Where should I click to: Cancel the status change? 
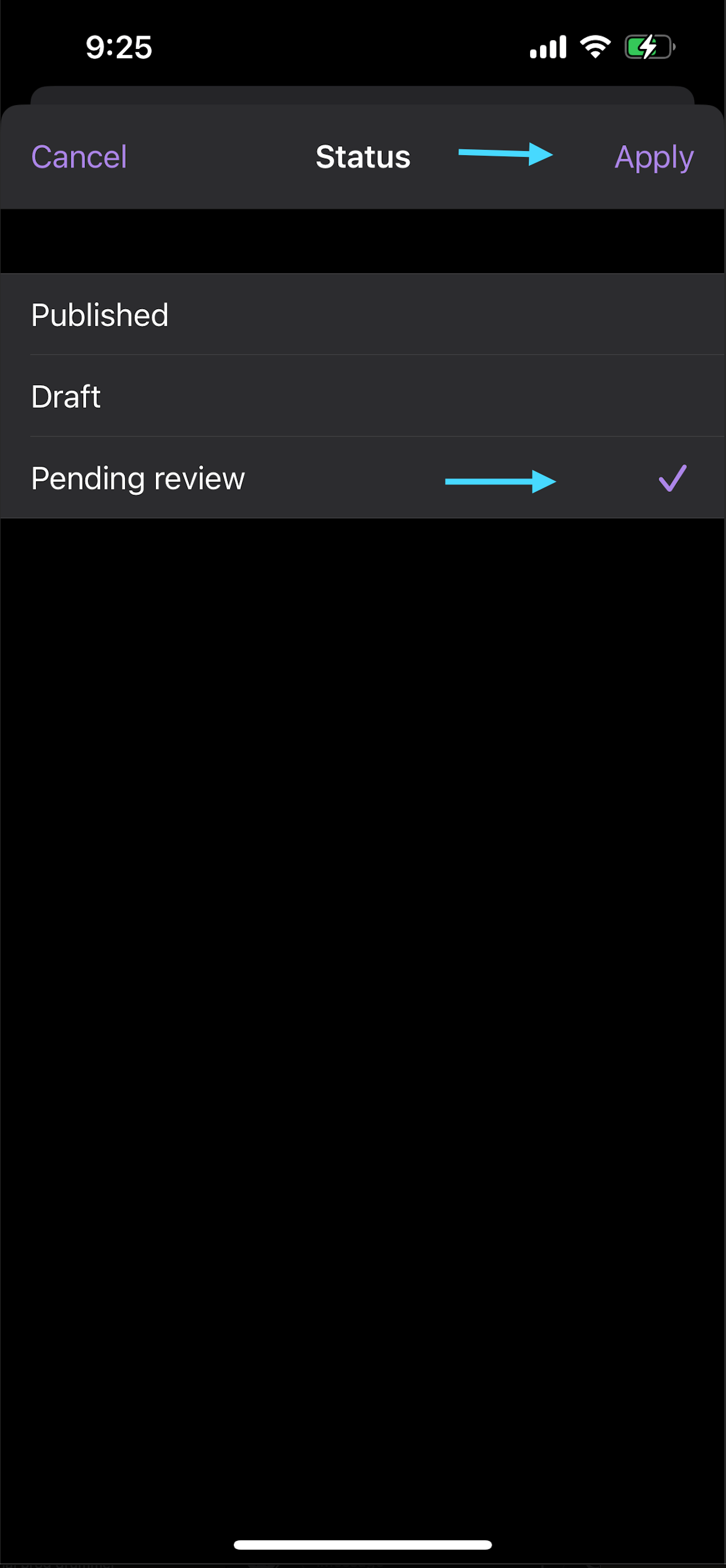tap(79, 157)
